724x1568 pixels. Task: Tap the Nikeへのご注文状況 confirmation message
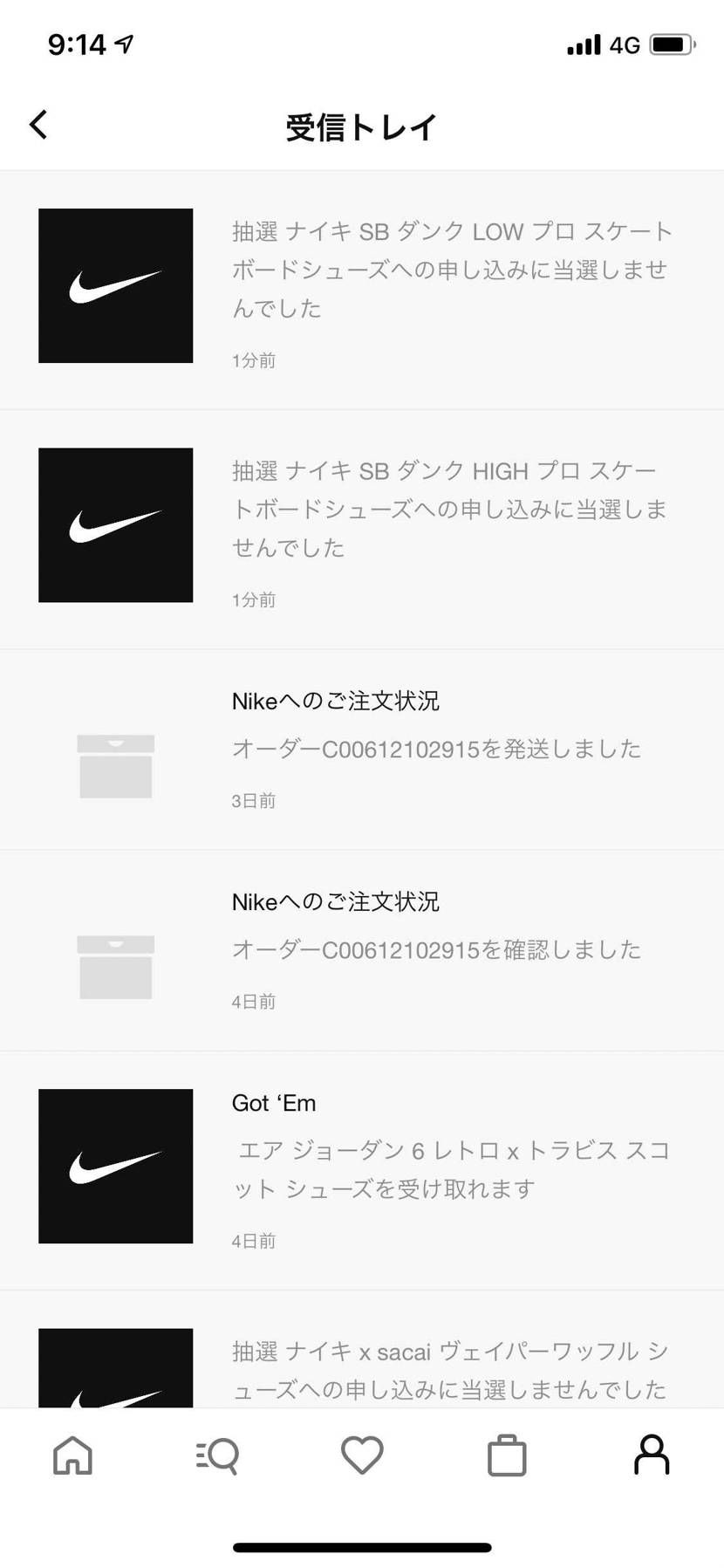[436, 949]
